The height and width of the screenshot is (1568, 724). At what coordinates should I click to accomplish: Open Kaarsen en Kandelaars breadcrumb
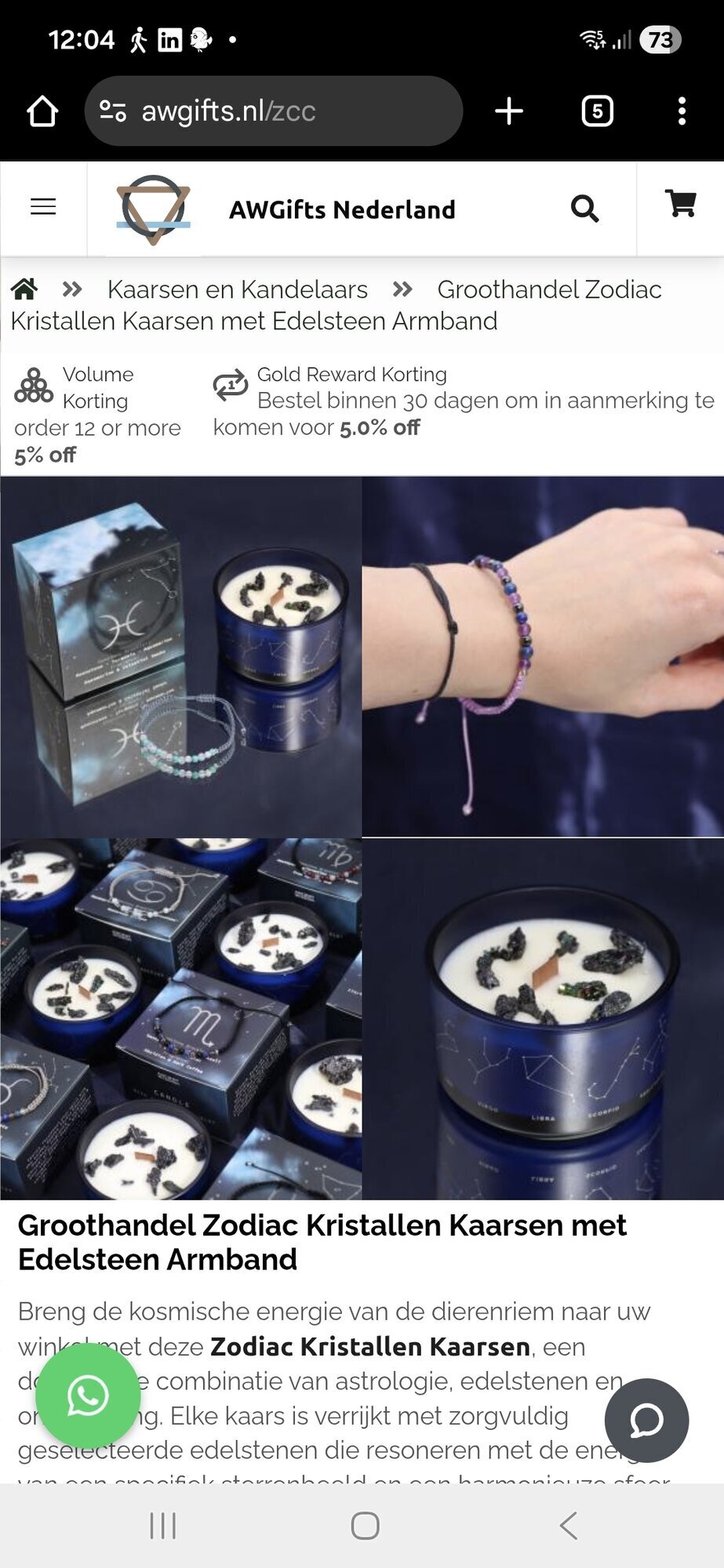[x=237, y=289]
